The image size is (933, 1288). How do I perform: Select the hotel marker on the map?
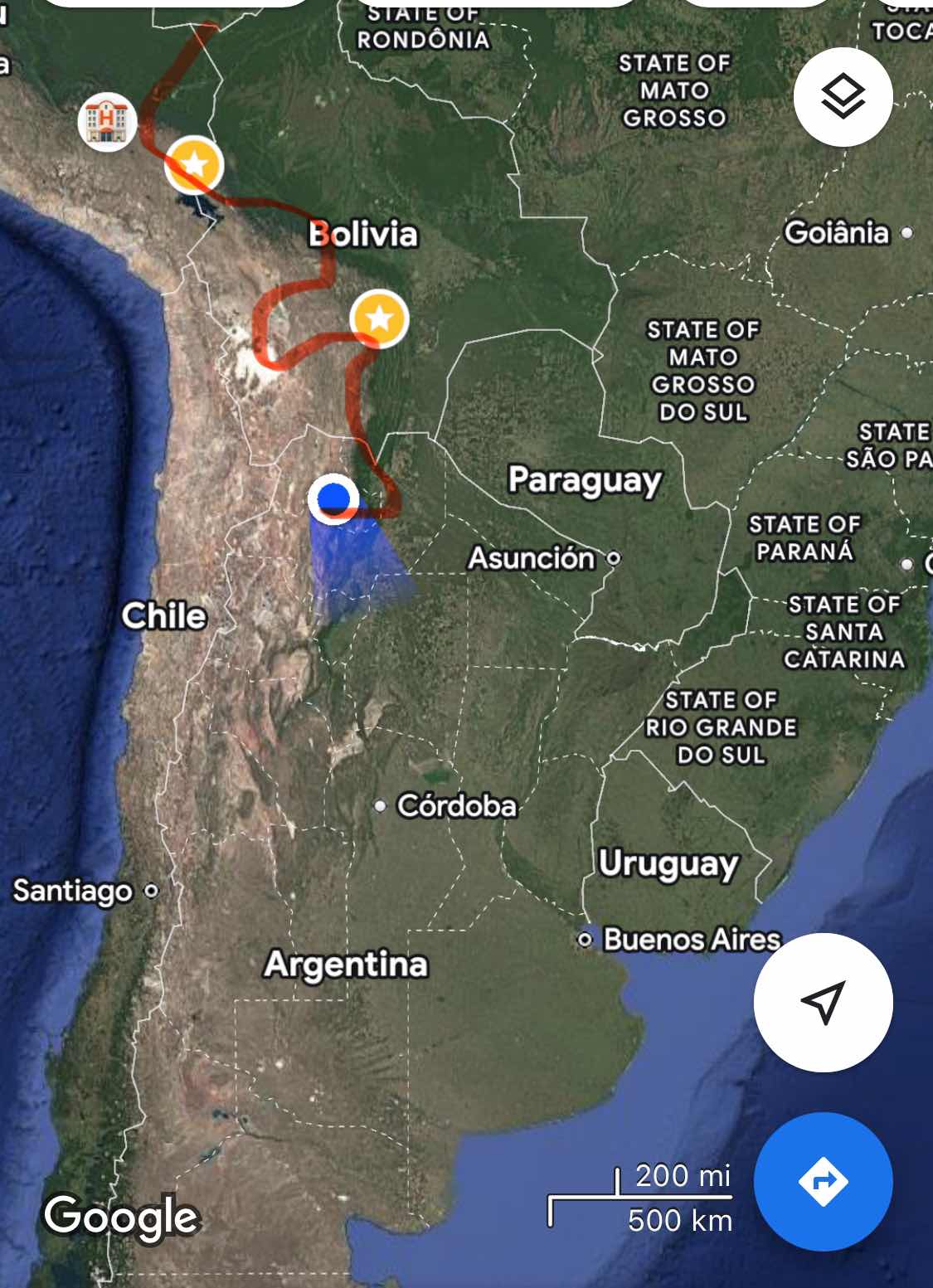click(107, 122)
